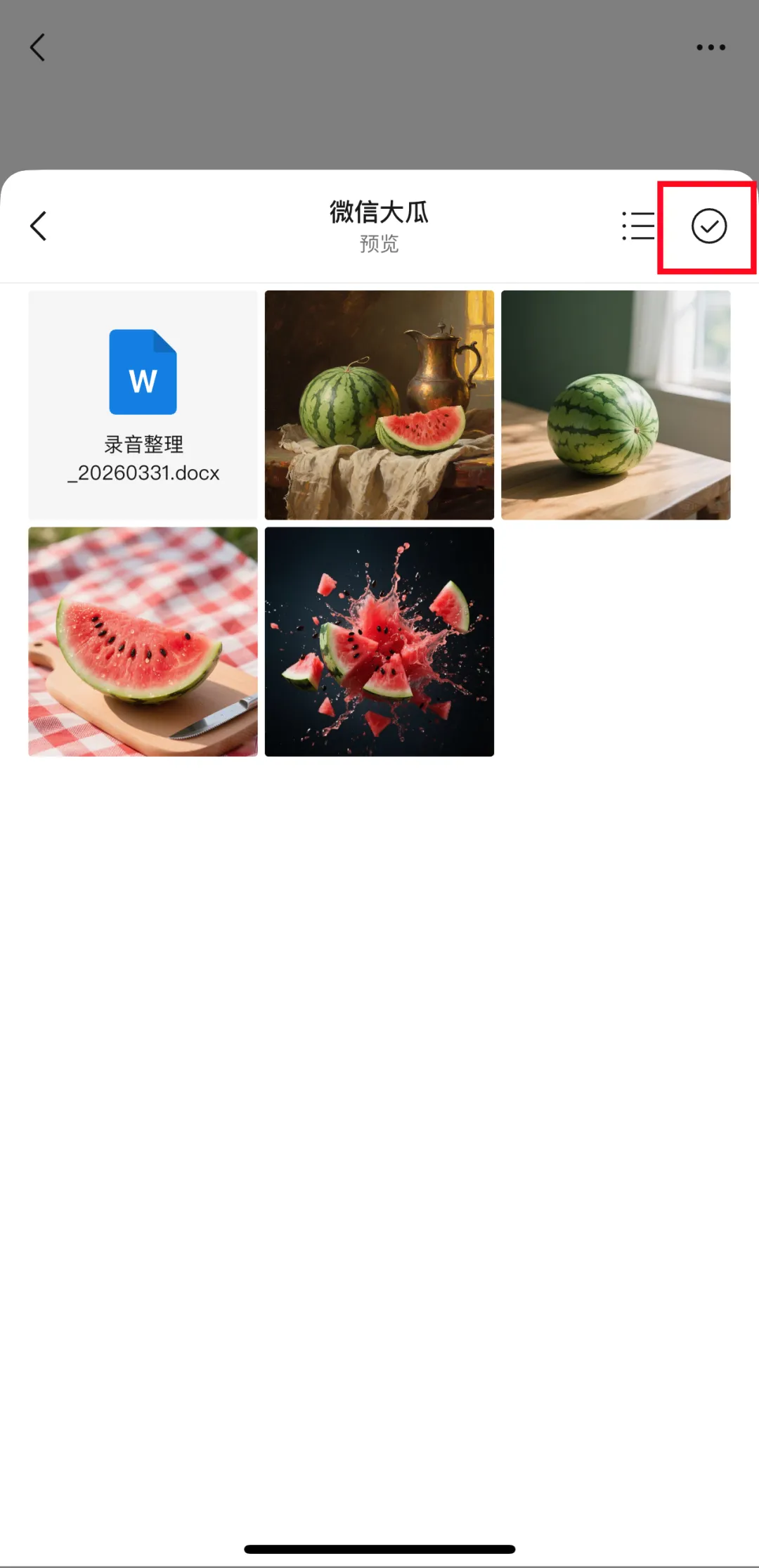Viewport: 759px width, 1568px height.
Task: Tap the 预览 label under the title
Action: coord(379,245)
